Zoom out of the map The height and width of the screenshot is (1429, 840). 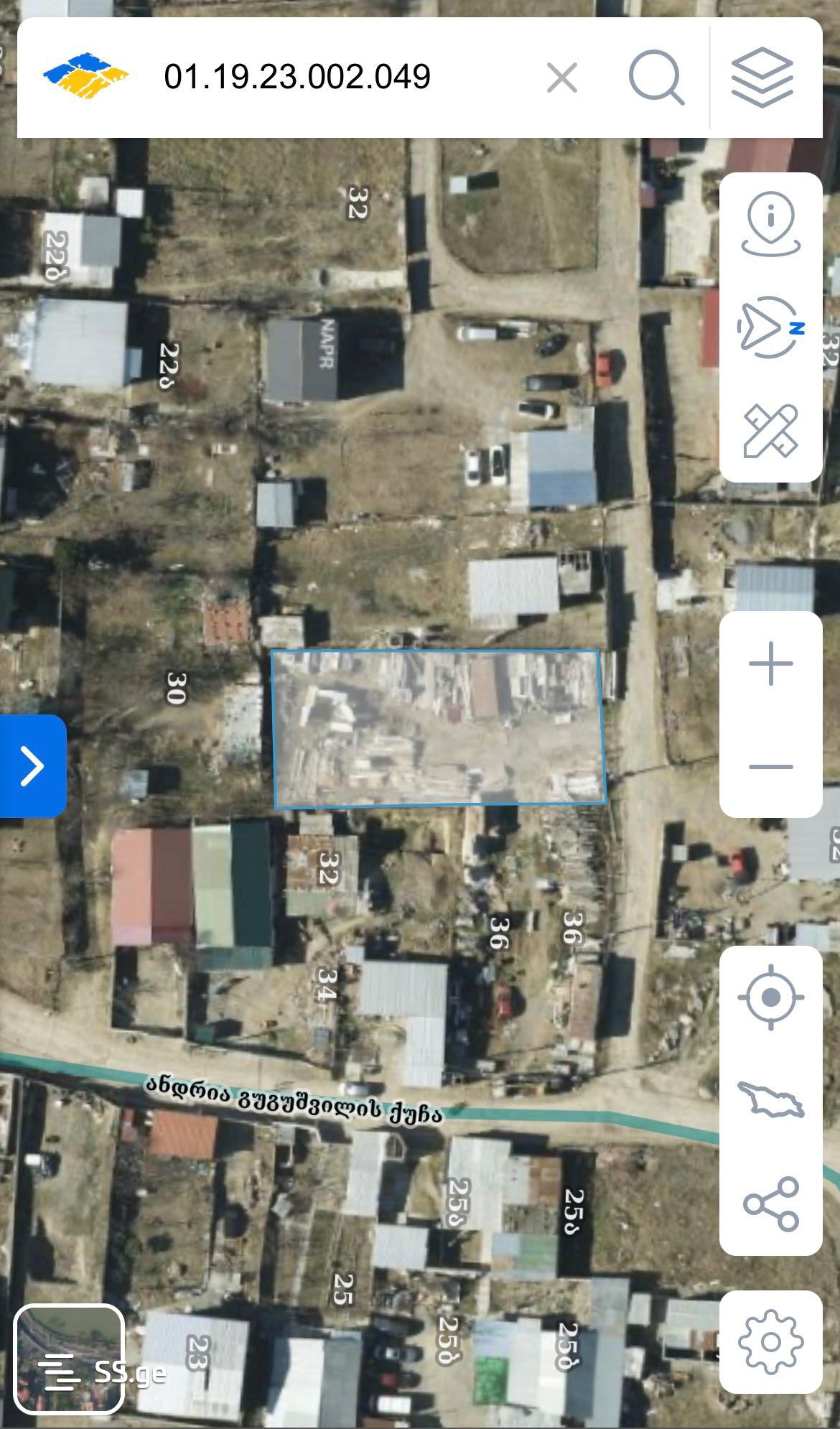click(x=770, y=767)
